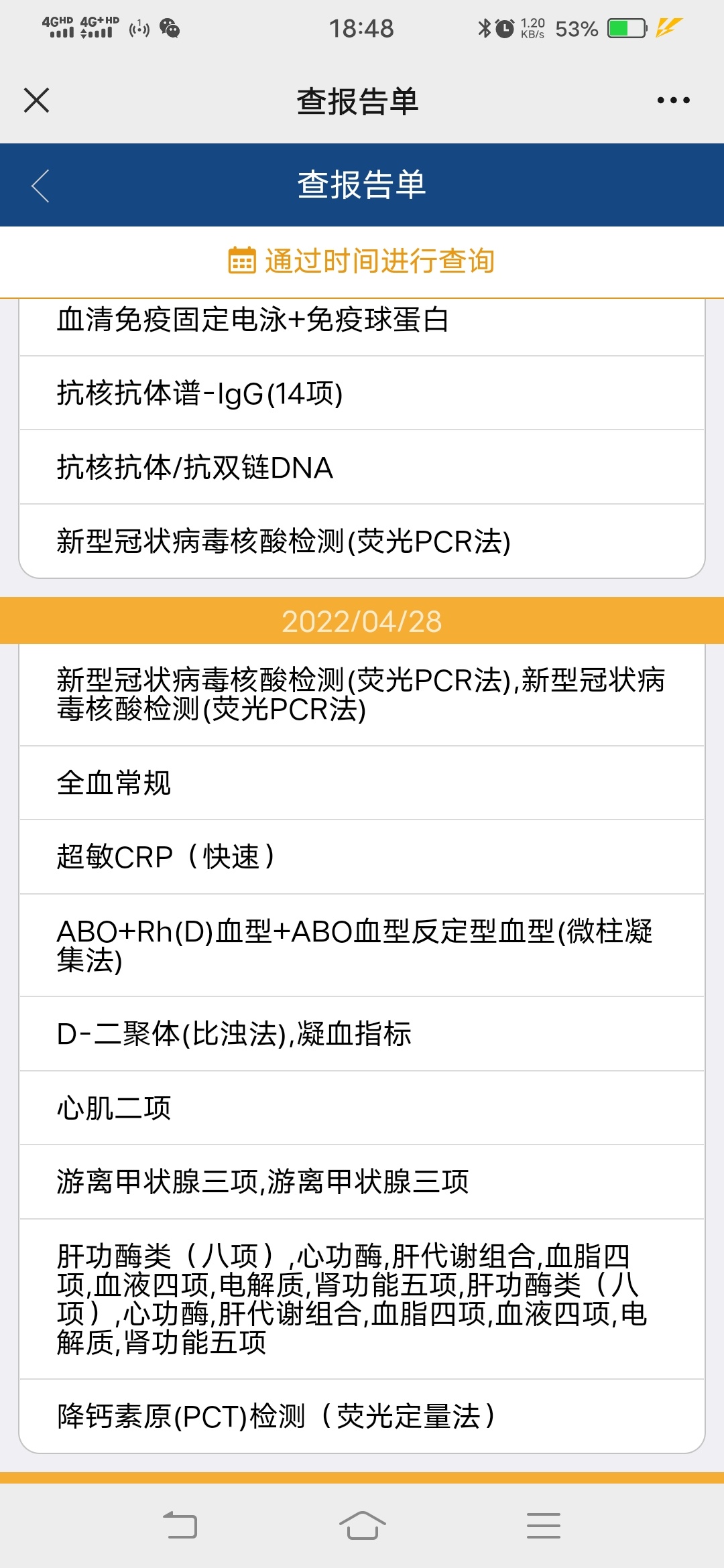The width and height of the screenshot is (724, 1568).
Task: Go to home via system navigation bar
Action: point(362,1526)
